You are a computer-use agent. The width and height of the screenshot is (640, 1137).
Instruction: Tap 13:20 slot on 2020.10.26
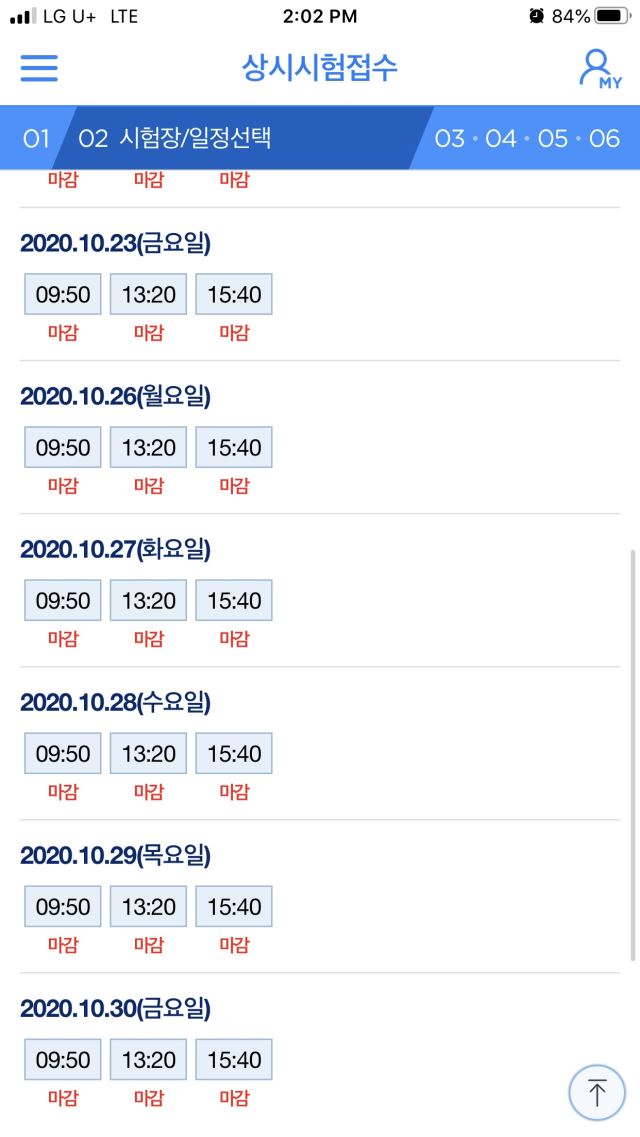149,447
